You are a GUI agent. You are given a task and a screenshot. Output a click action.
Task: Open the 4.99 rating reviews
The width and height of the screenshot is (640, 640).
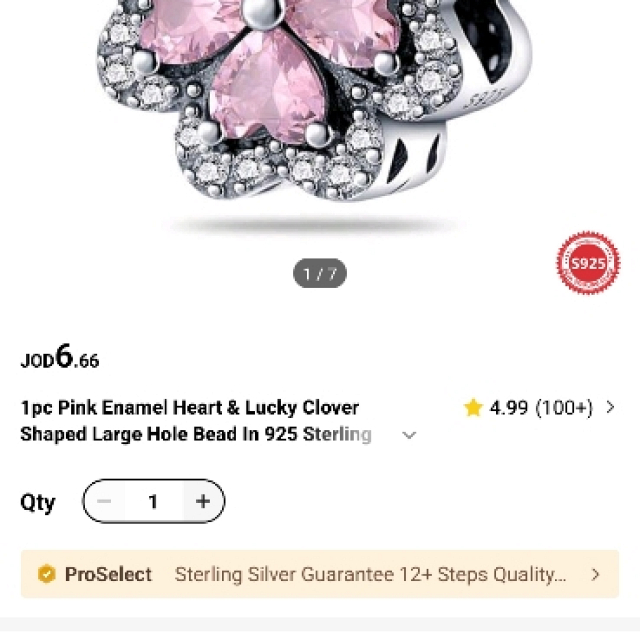(x=540, y=408)
